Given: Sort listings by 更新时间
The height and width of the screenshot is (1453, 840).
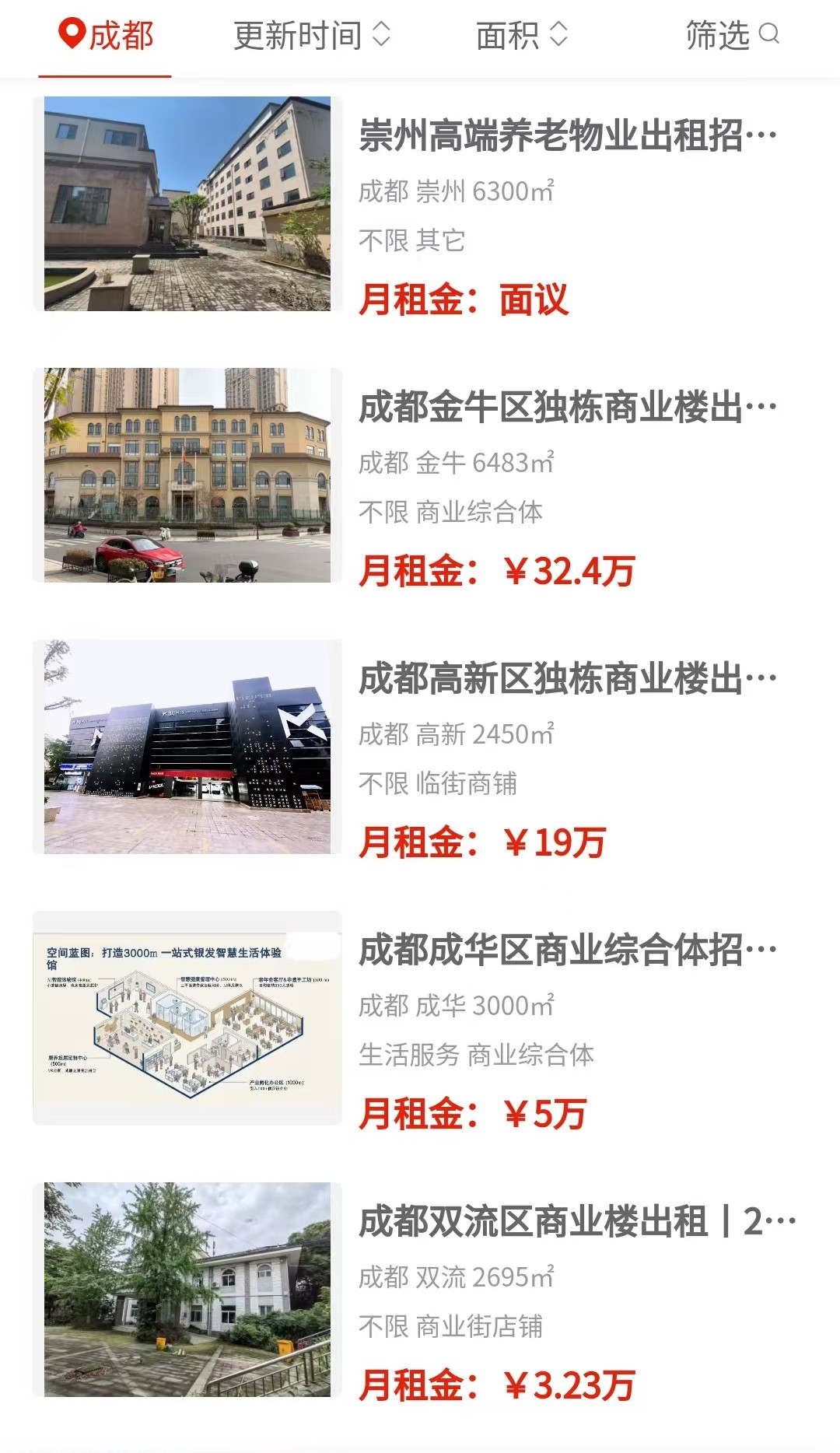Looking at the screenshot, I should (x=312, y=36).
